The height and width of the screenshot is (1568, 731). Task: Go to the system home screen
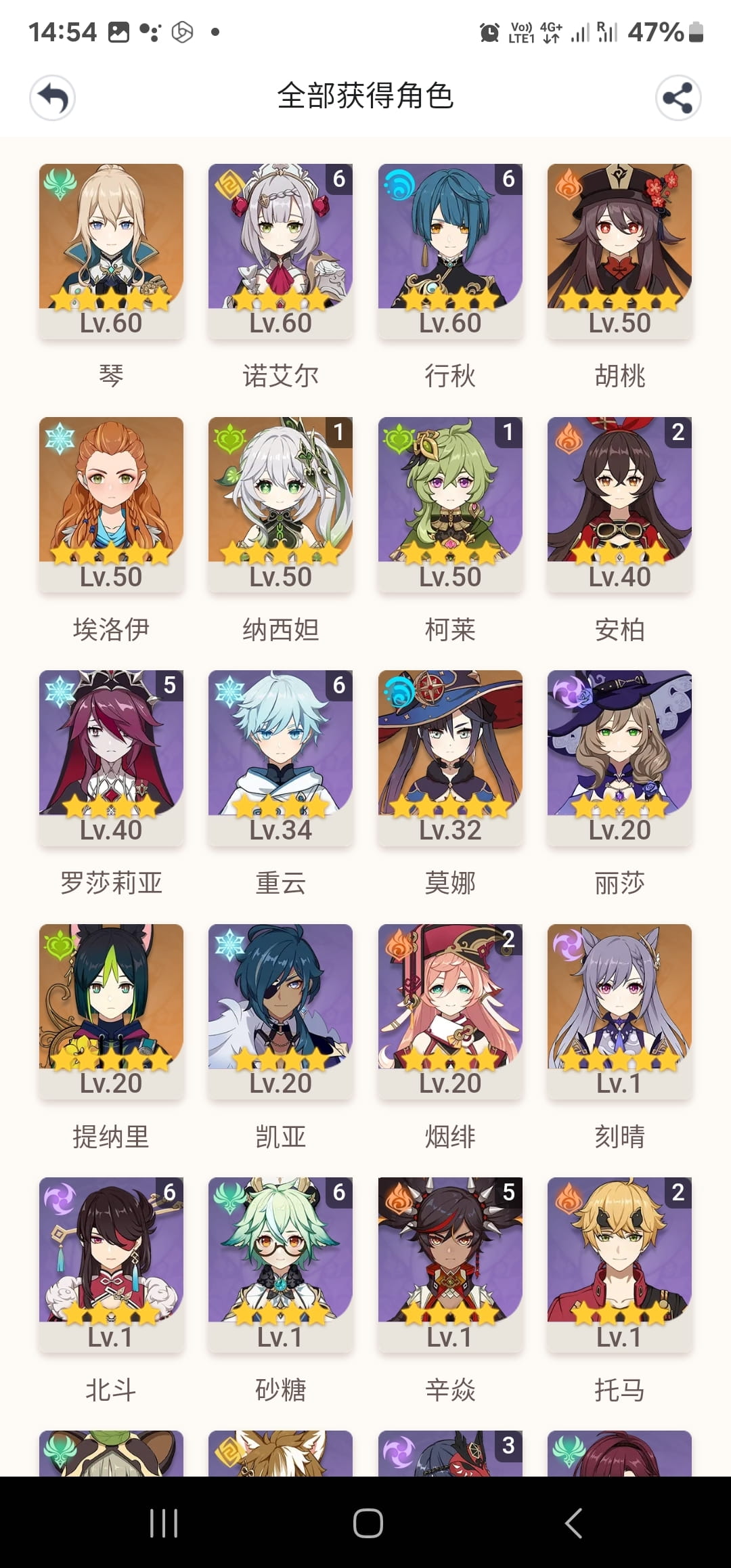click(368, 1523)
